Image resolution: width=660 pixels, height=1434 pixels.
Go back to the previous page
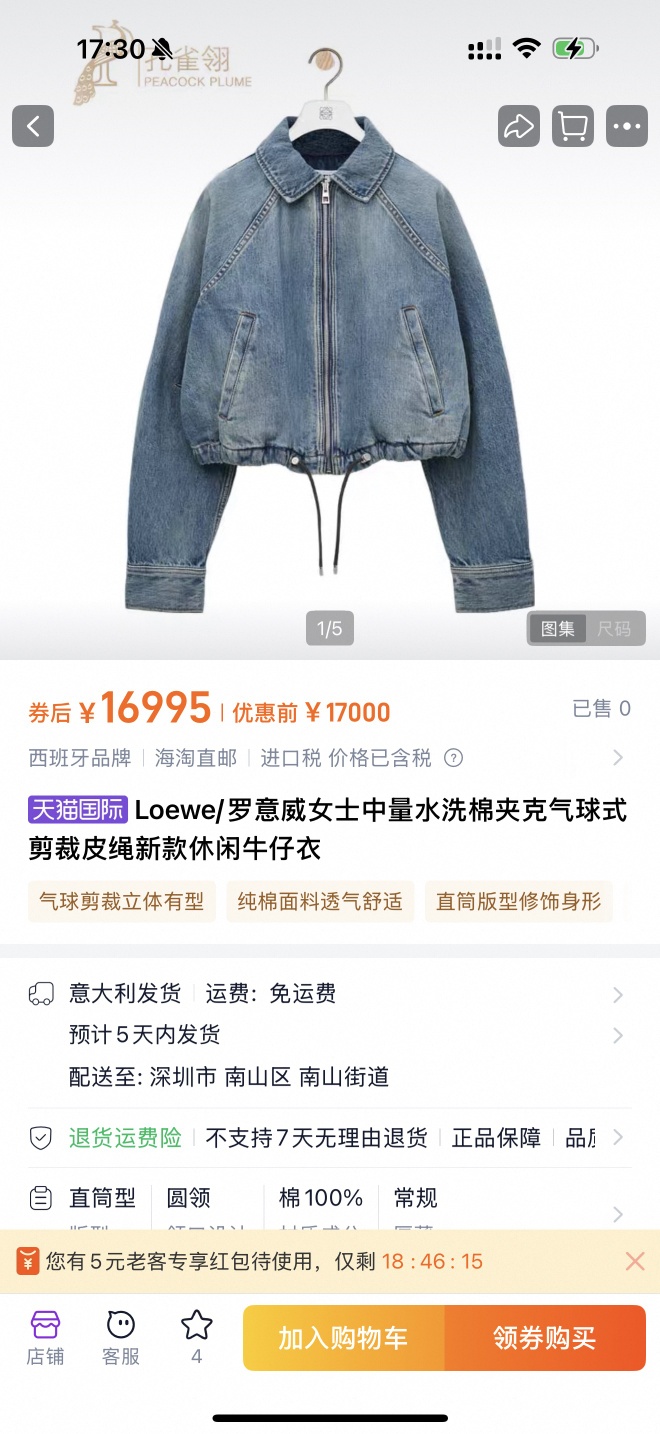(x=33, y=127)
